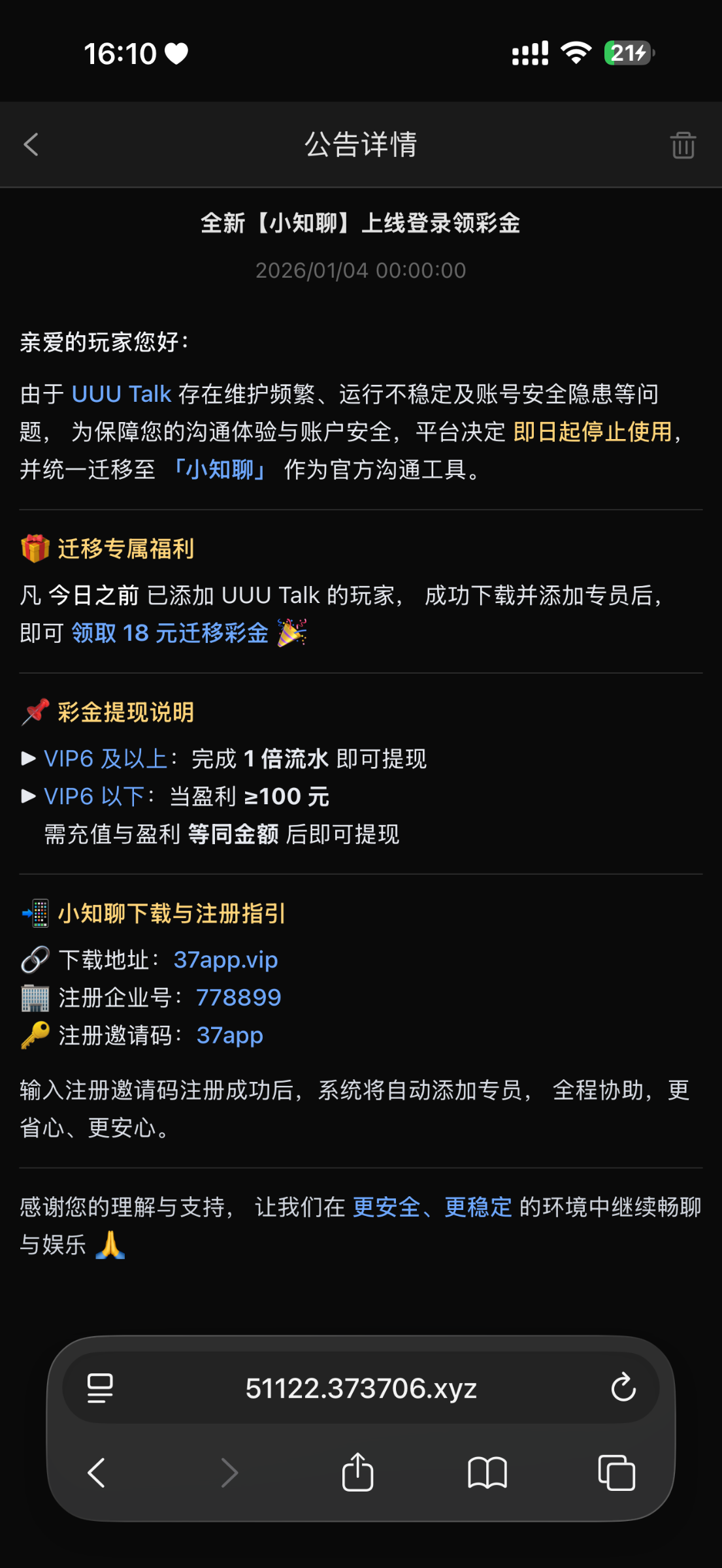Show all open Safari tabs
The height and width of the screenshot is (1568, 722).
(x=616, y=1473)
